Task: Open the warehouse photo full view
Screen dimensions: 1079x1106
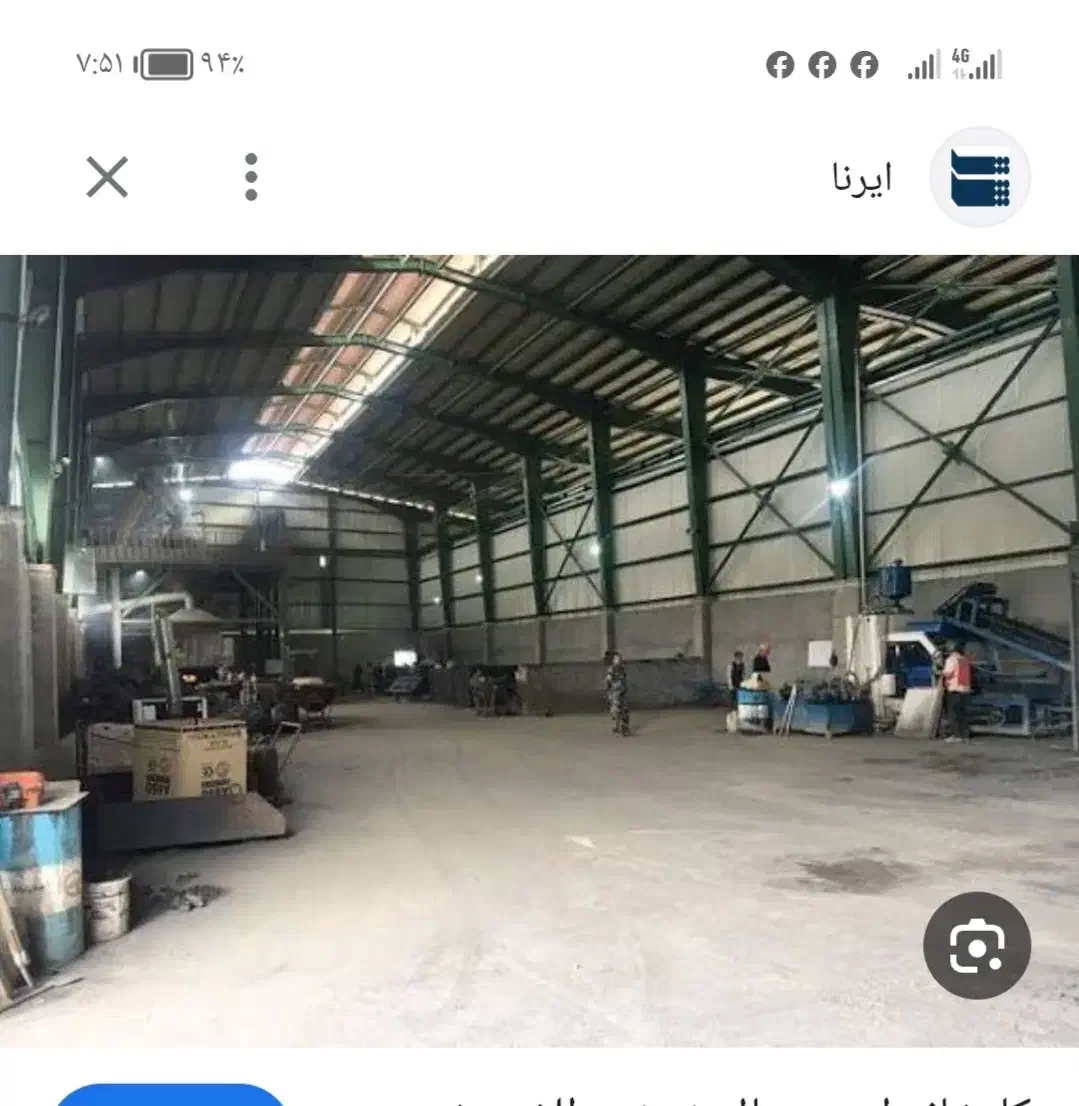Action: (x=539, y=650)
